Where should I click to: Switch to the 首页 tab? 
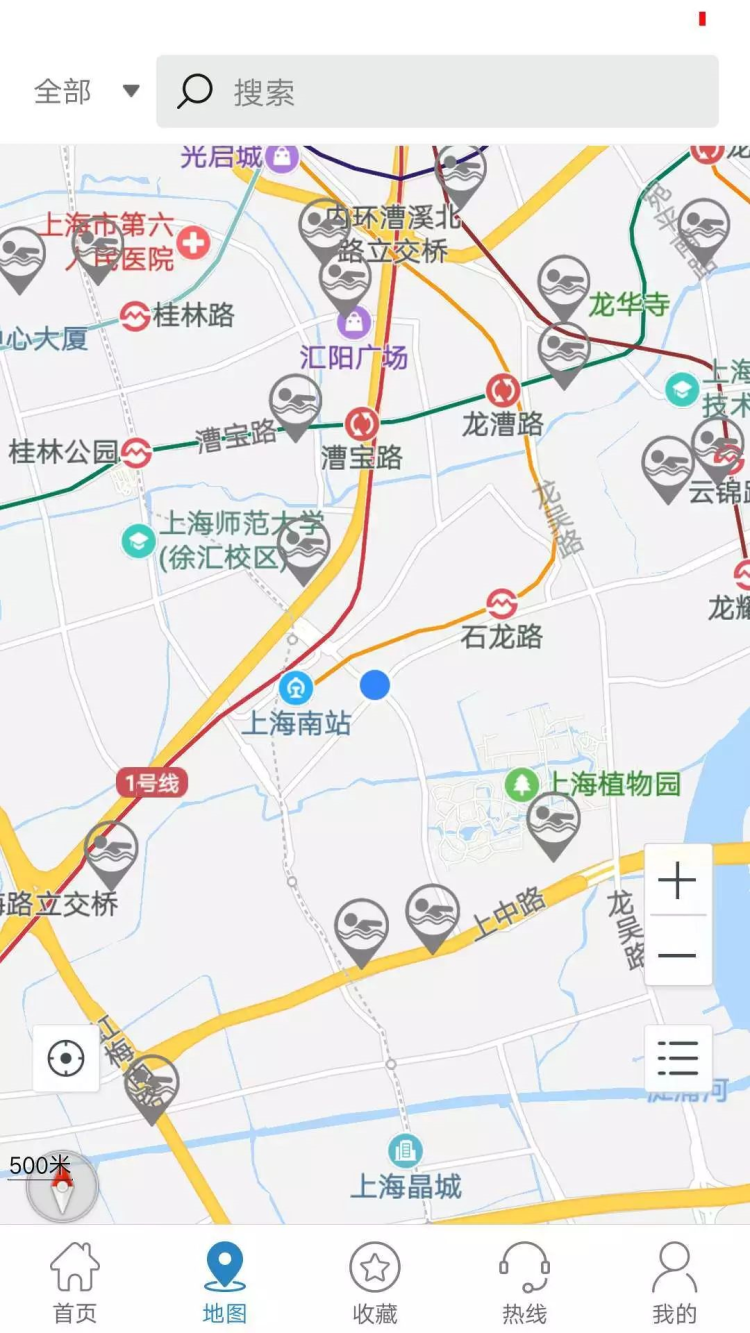(x=75, y=1282)
